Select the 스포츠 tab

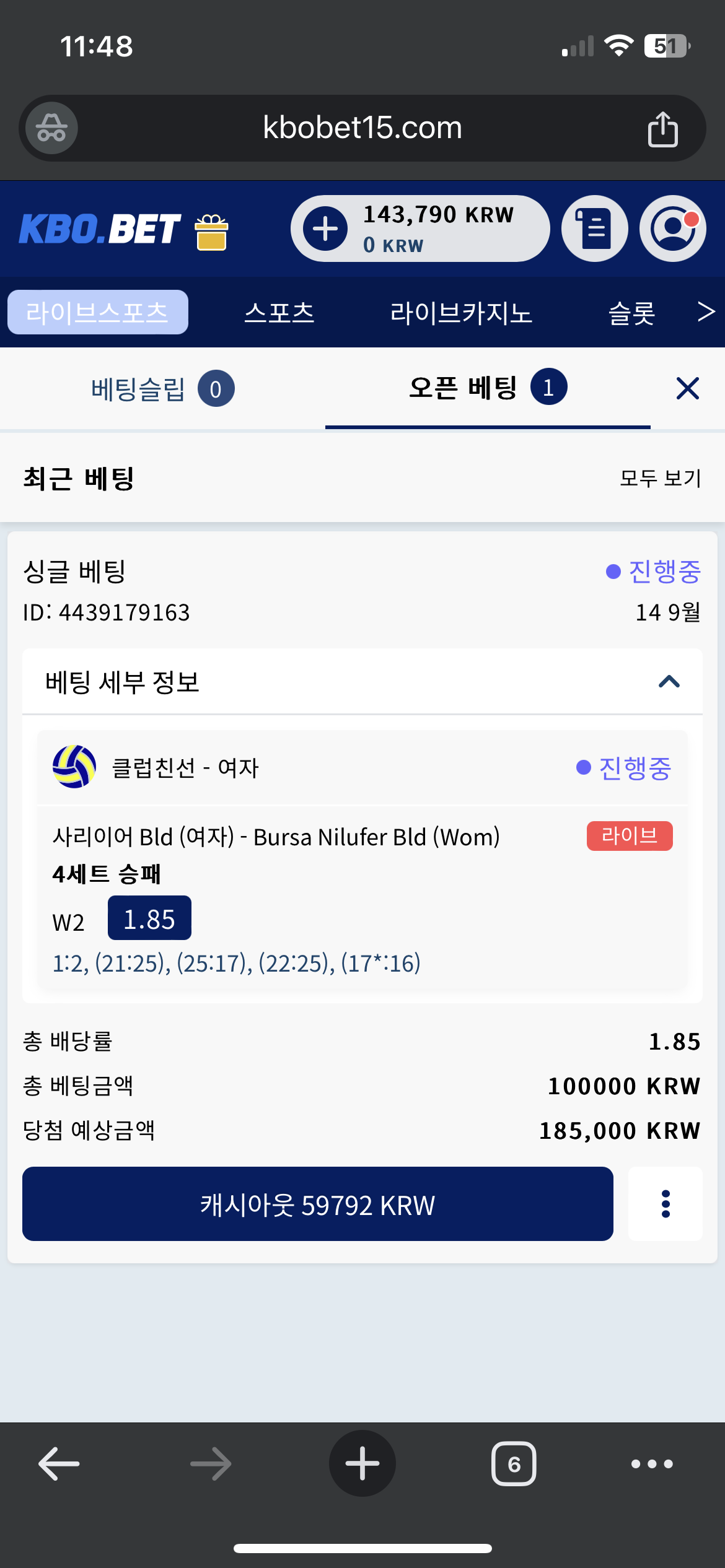tap(279, 313)
